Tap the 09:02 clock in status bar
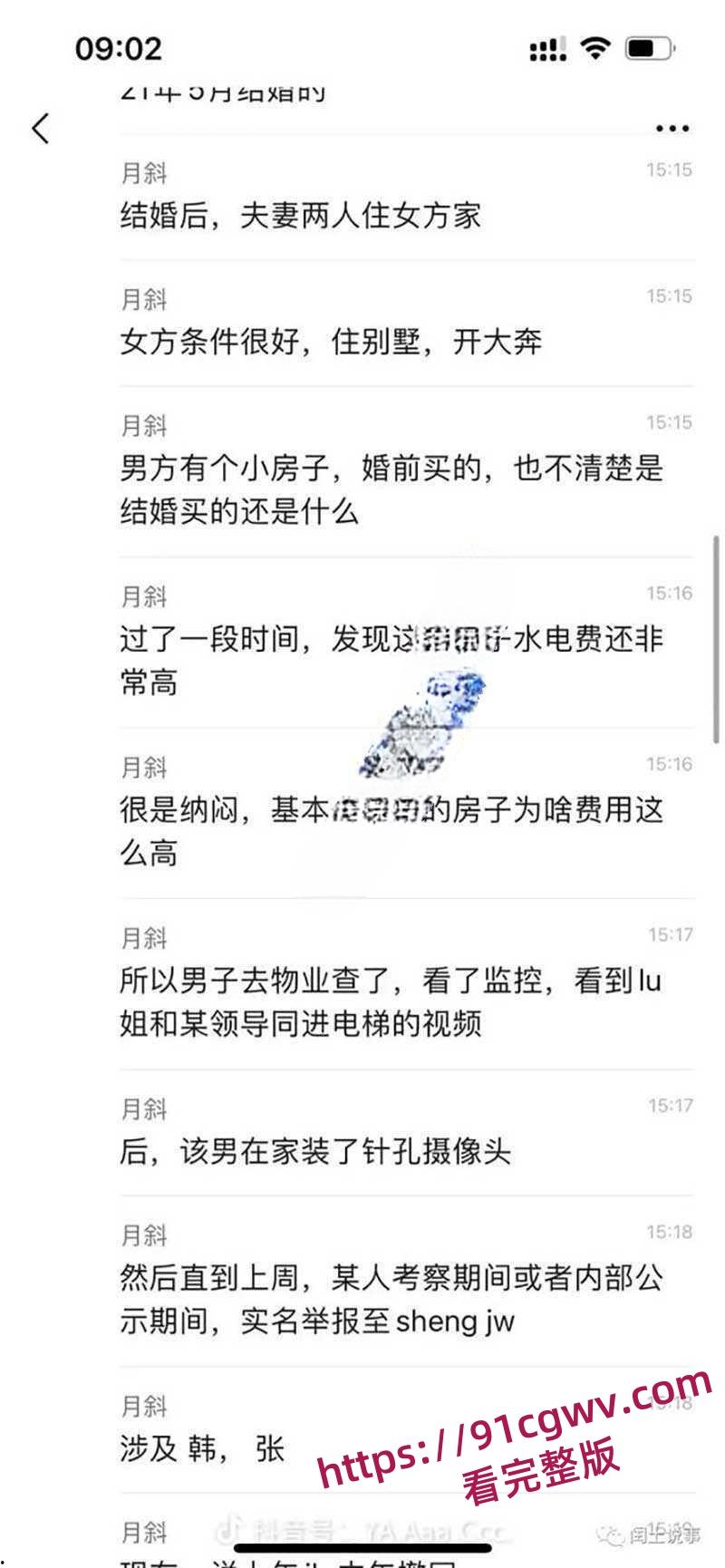725x1568 pixels. (x=121, y=48)
